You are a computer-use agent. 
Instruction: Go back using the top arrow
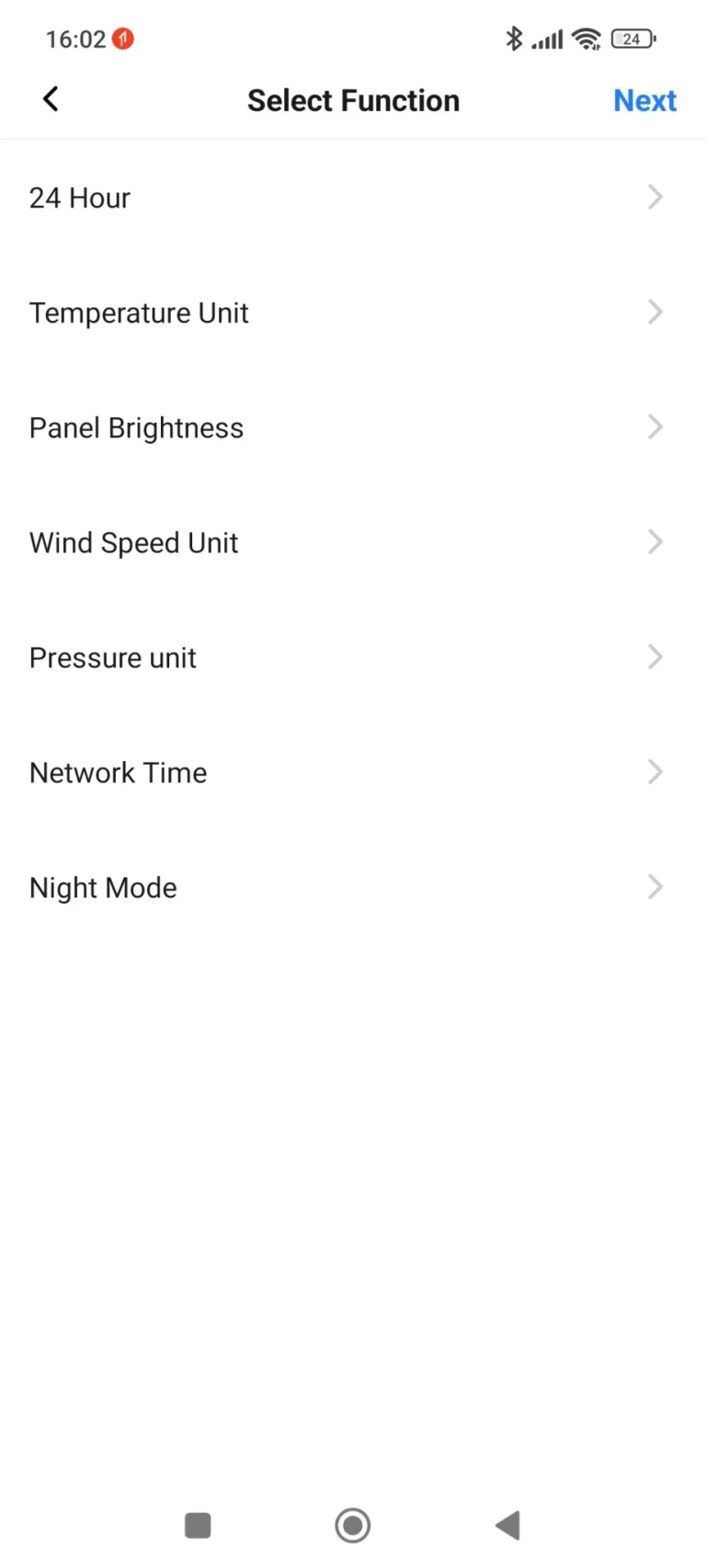pyautogui.click(x=51, y=99)
